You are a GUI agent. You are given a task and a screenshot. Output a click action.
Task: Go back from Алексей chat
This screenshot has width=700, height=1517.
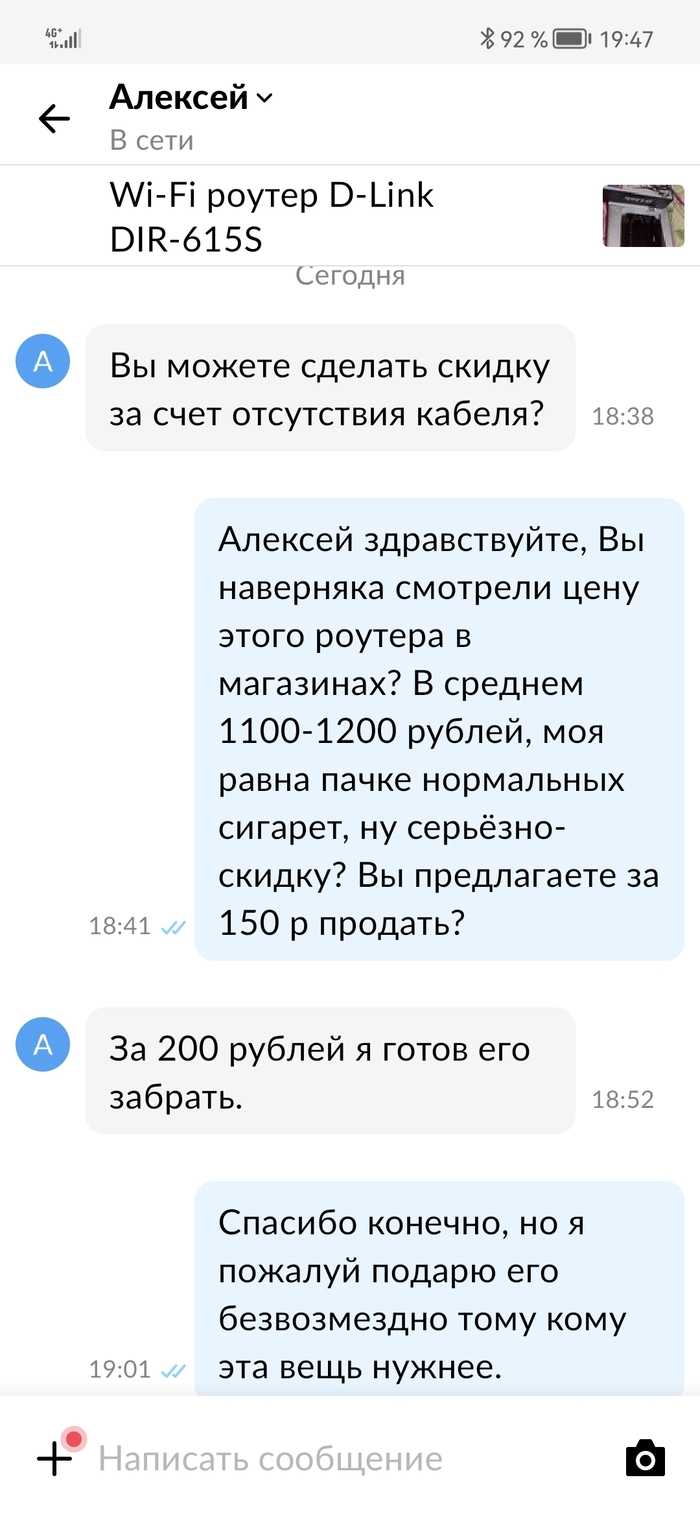pyautogui.click(x=54, y=119)
